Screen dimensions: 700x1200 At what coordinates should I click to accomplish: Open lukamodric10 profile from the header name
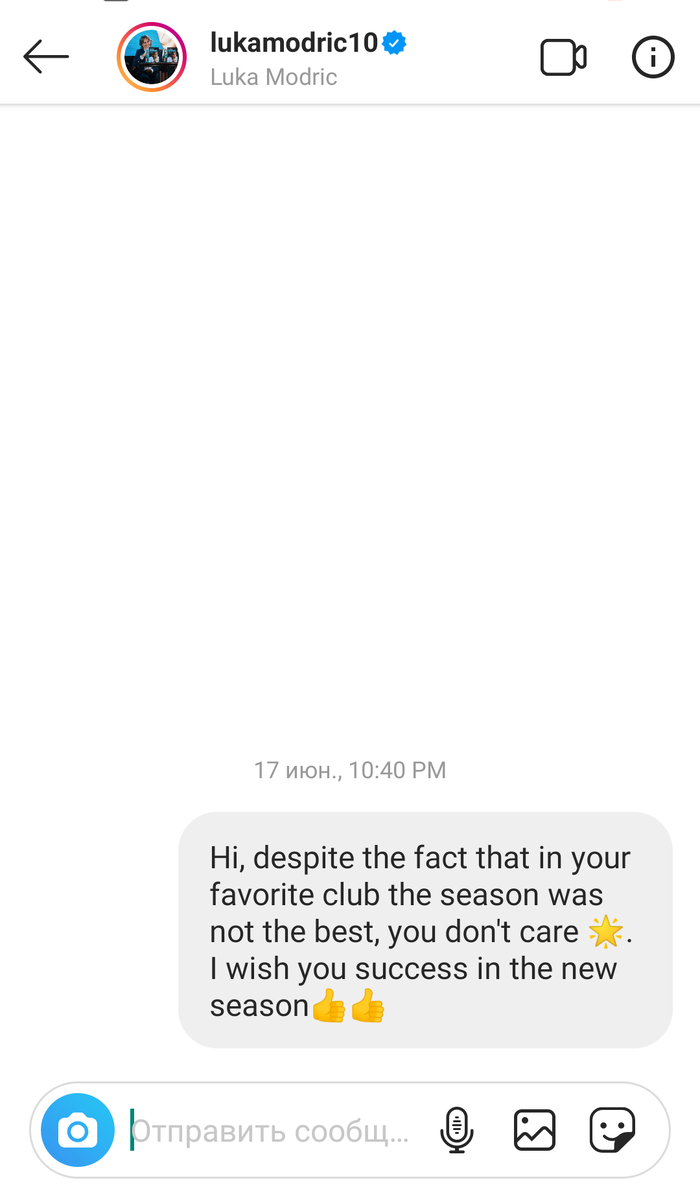coord(295,43)
